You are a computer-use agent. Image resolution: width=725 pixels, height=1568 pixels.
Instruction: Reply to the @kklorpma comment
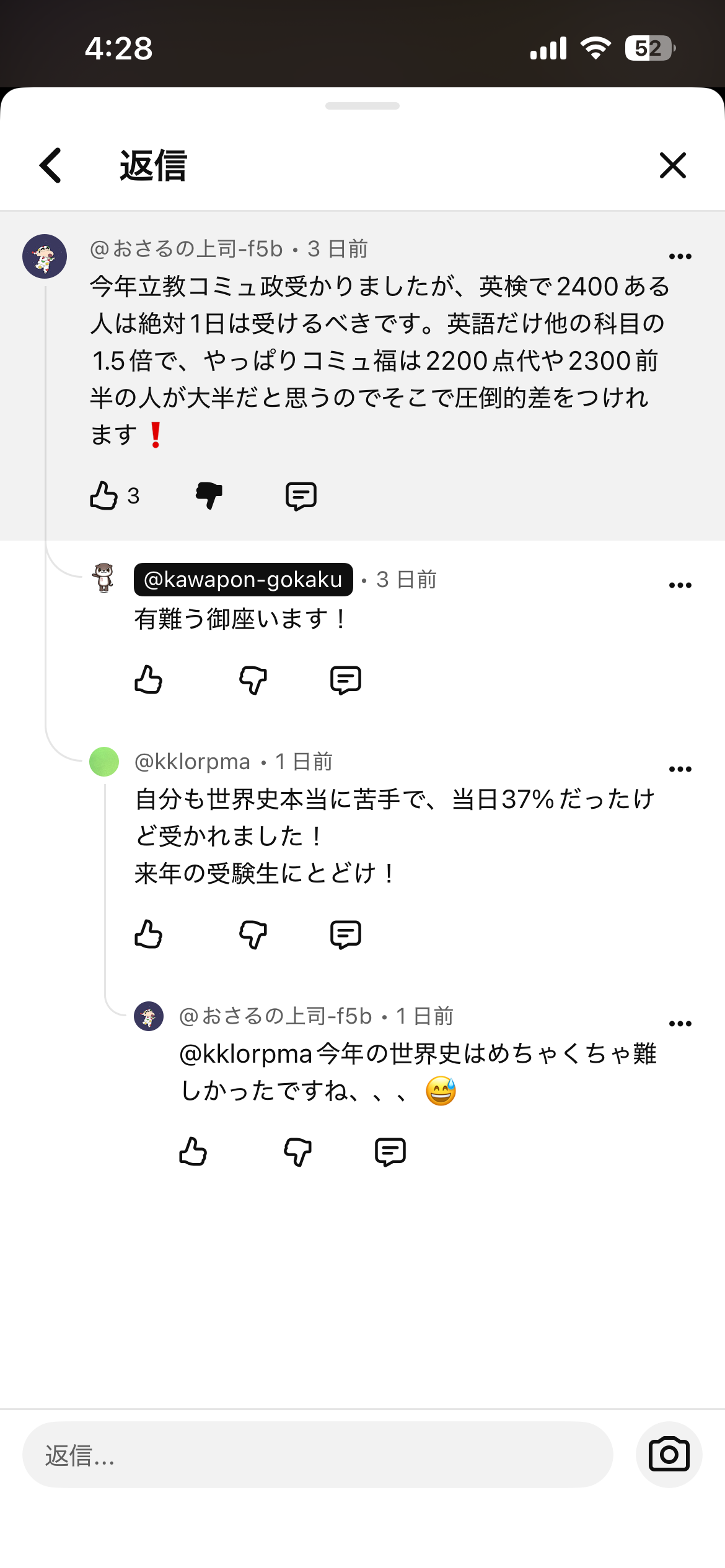coord(345,934)
